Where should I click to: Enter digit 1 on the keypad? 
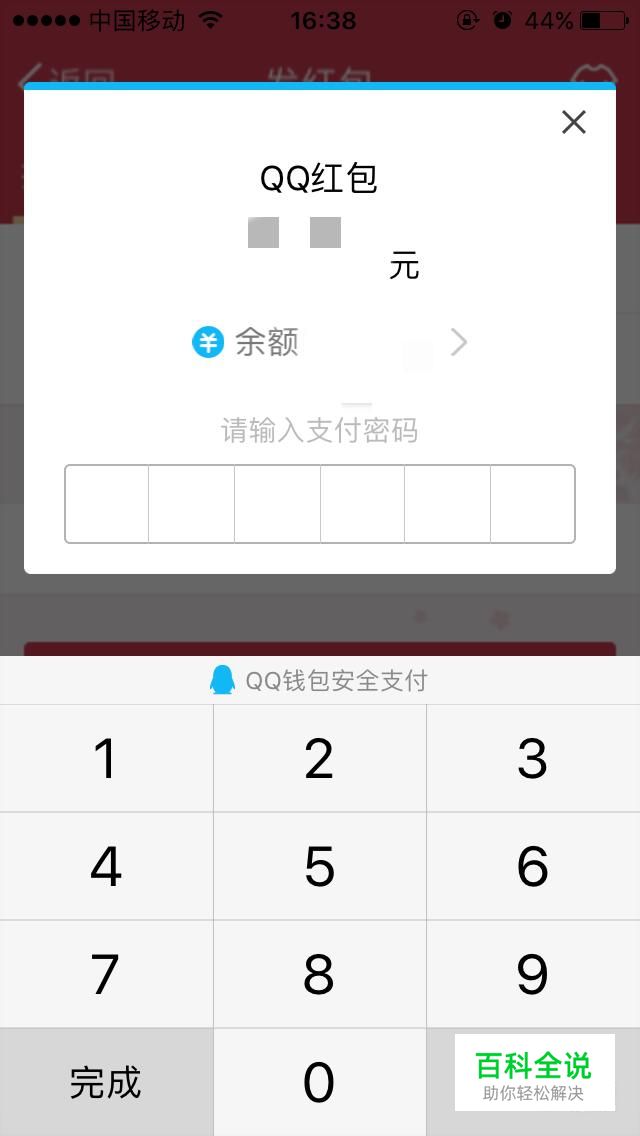tap(106, 759)
